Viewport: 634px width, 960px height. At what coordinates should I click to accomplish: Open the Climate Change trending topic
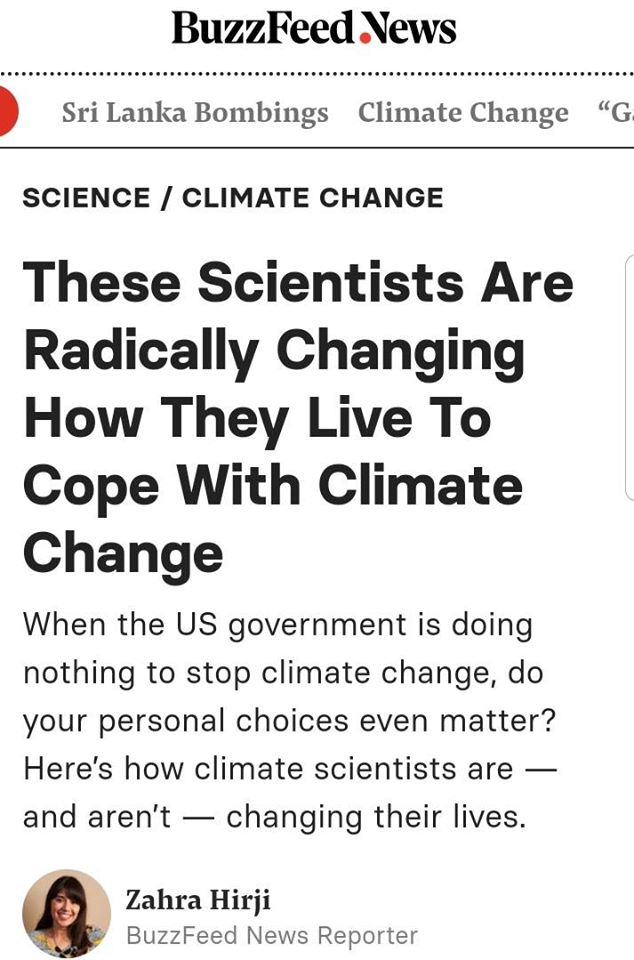(462, 113)
